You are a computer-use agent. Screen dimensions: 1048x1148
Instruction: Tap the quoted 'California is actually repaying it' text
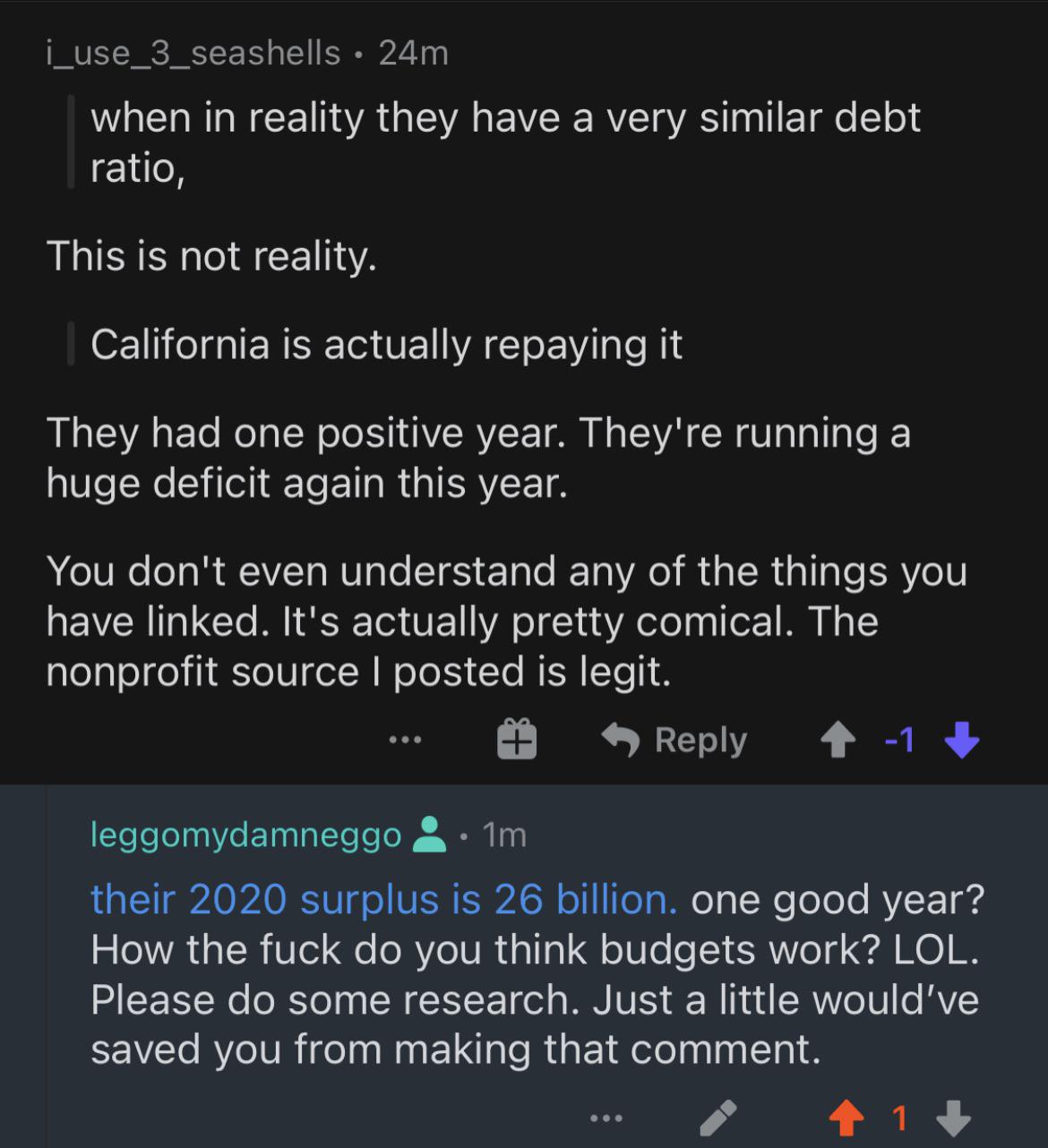pos(387,343)
